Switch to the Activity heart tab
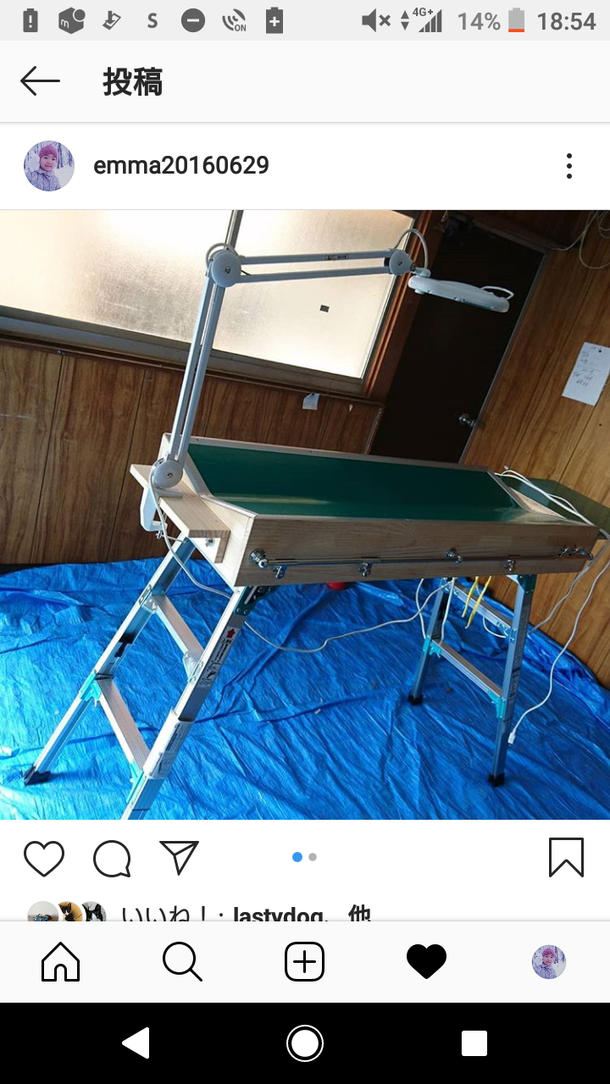Viewport: 610px width, 1084px height. coord(426,962)
